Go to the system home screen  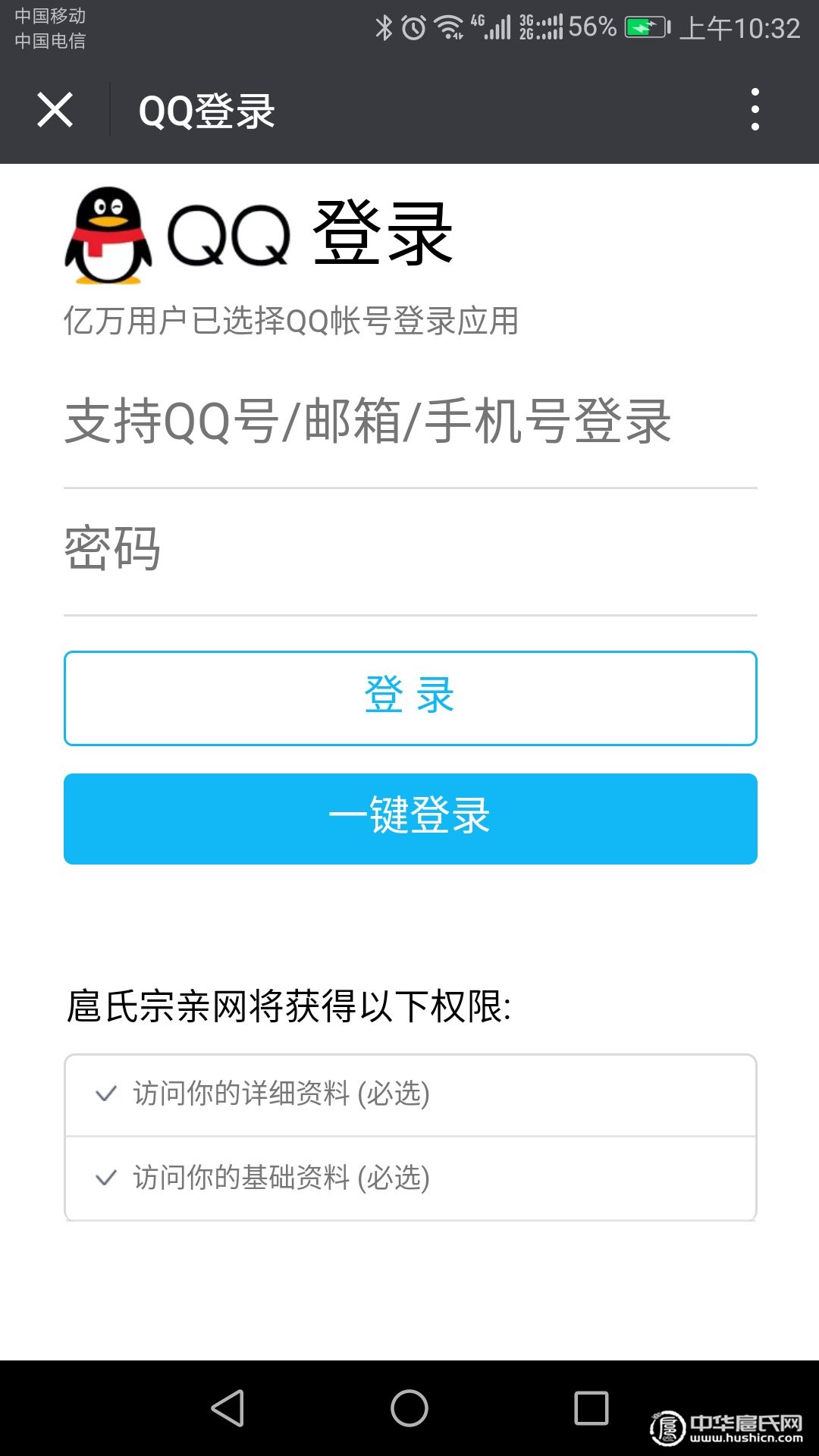pos(409,1408)
